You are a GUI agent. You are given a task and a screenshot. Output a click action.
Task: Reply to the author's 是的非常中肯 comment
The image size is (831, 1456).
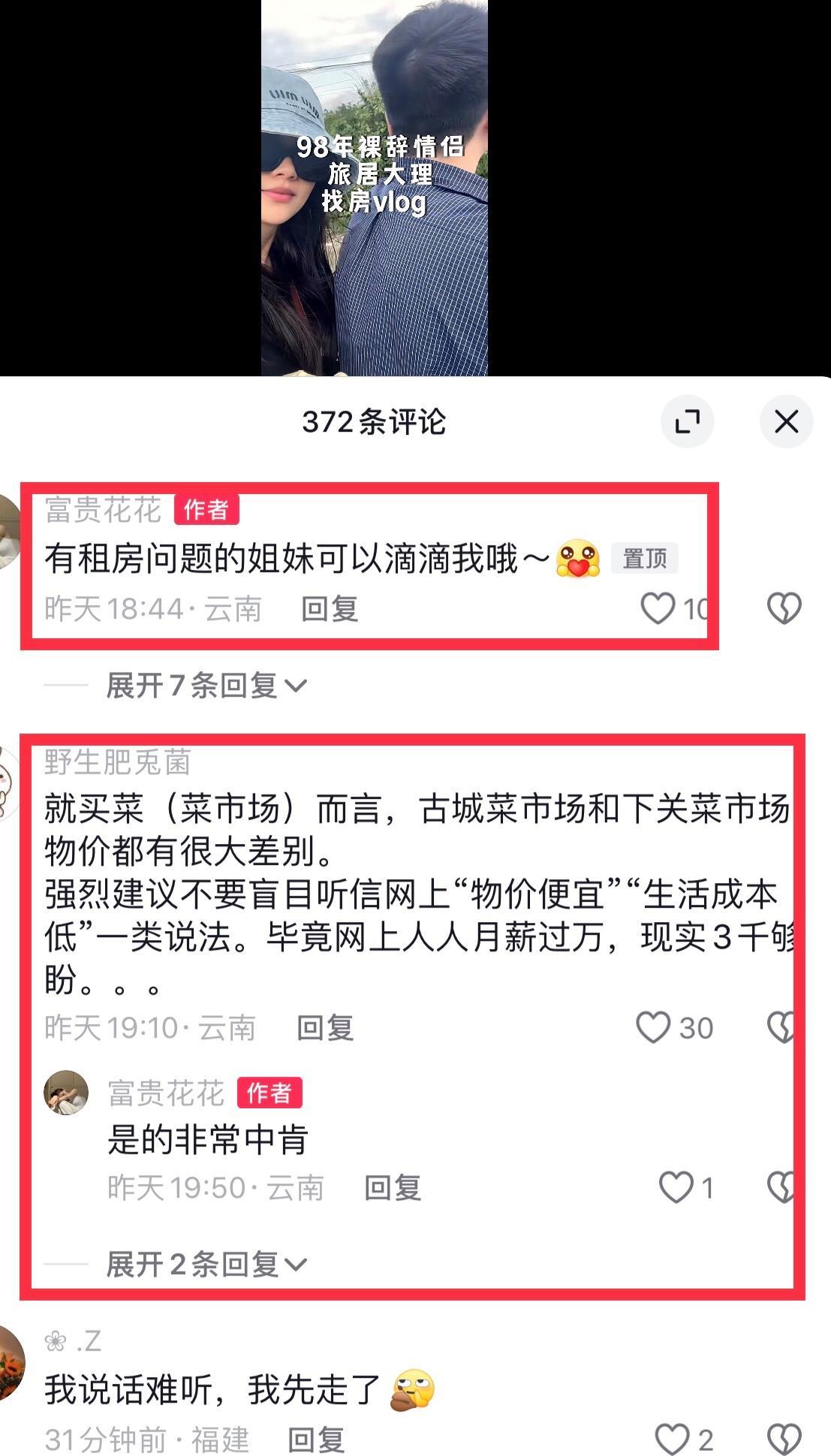(393, 1188)
